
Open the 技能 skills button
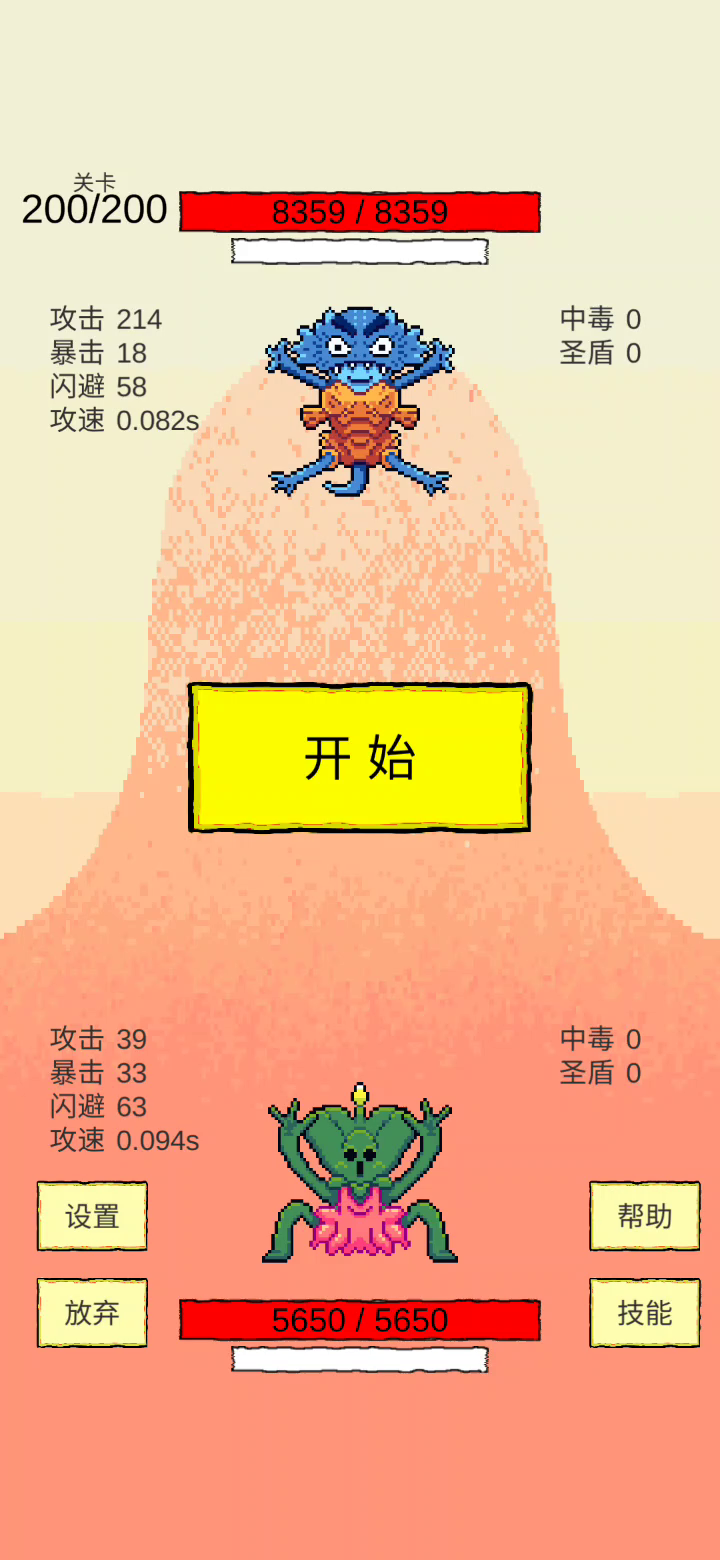tap(645, 1313)
